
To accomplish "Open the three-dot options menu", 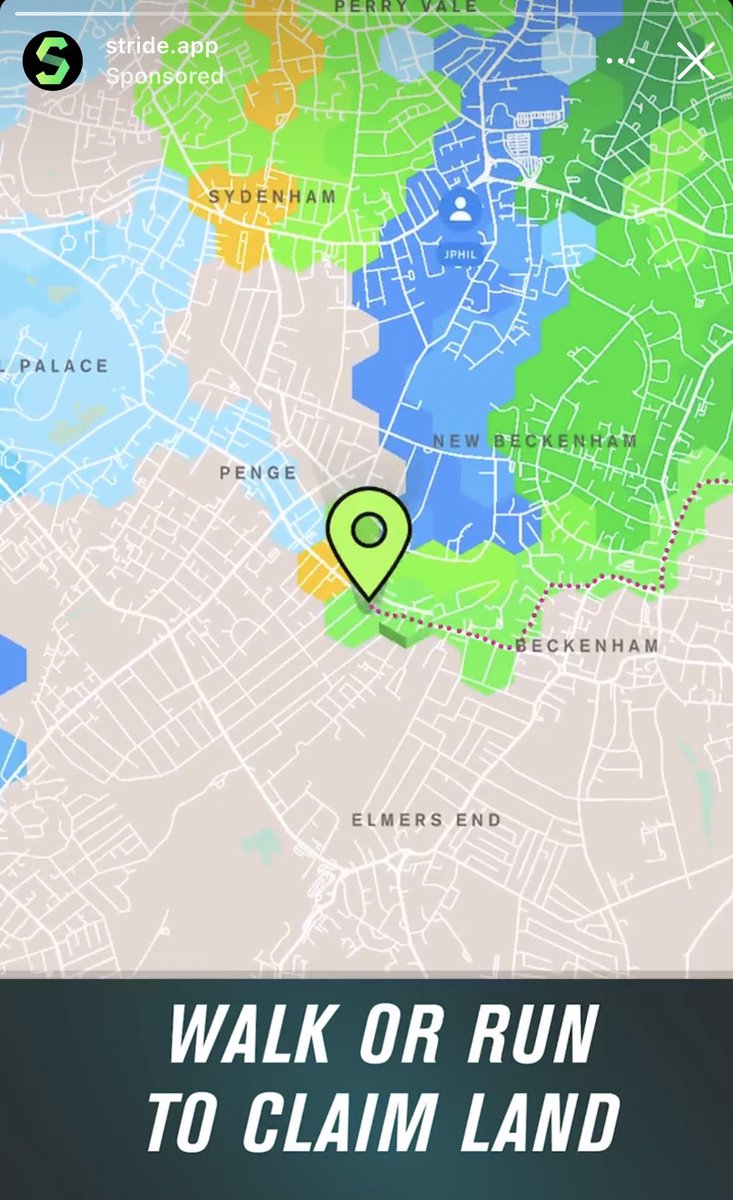I will 620,61.
